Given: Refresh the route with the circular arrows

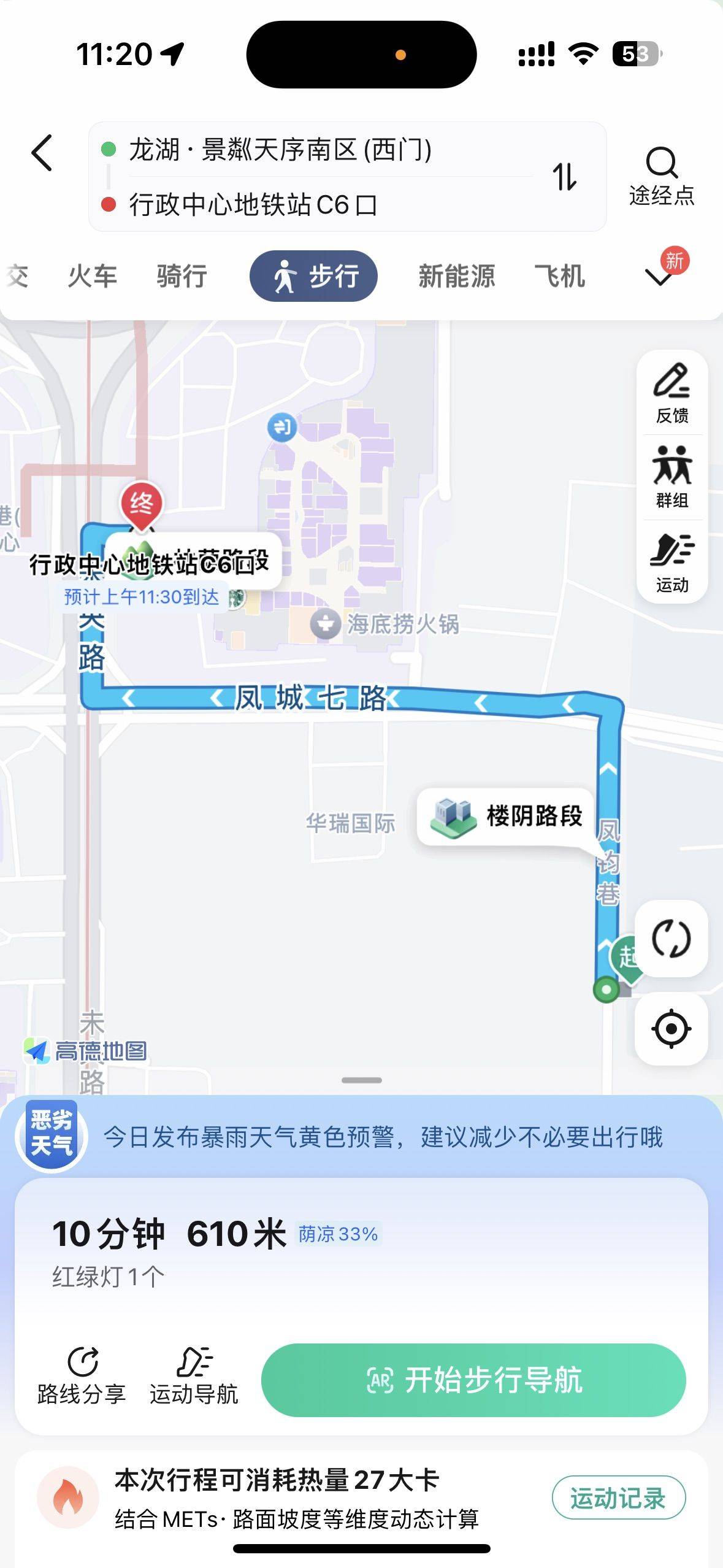Looking at the screenshot, I should tap(671, 938).
